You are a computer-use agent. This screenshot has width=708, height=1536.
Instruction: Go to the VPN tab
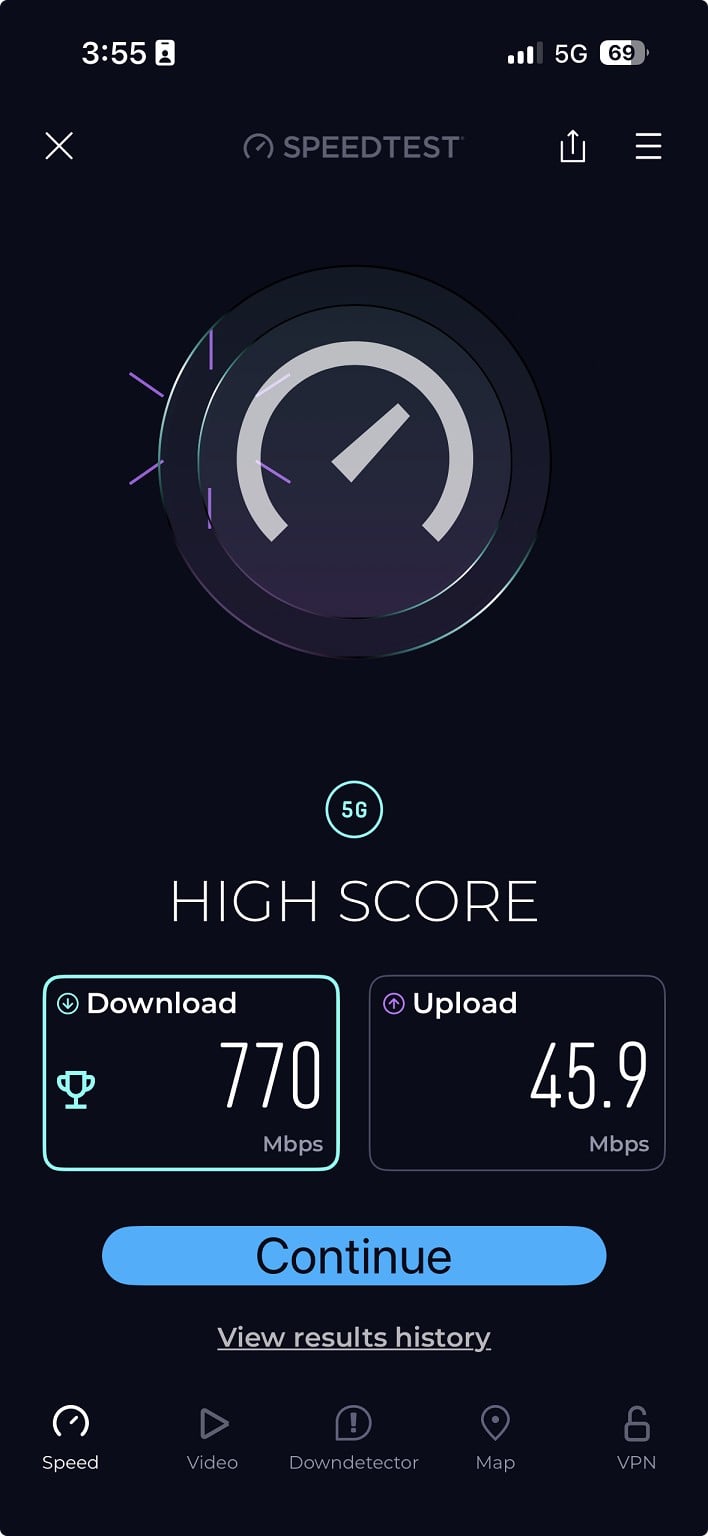[636, 1438]
